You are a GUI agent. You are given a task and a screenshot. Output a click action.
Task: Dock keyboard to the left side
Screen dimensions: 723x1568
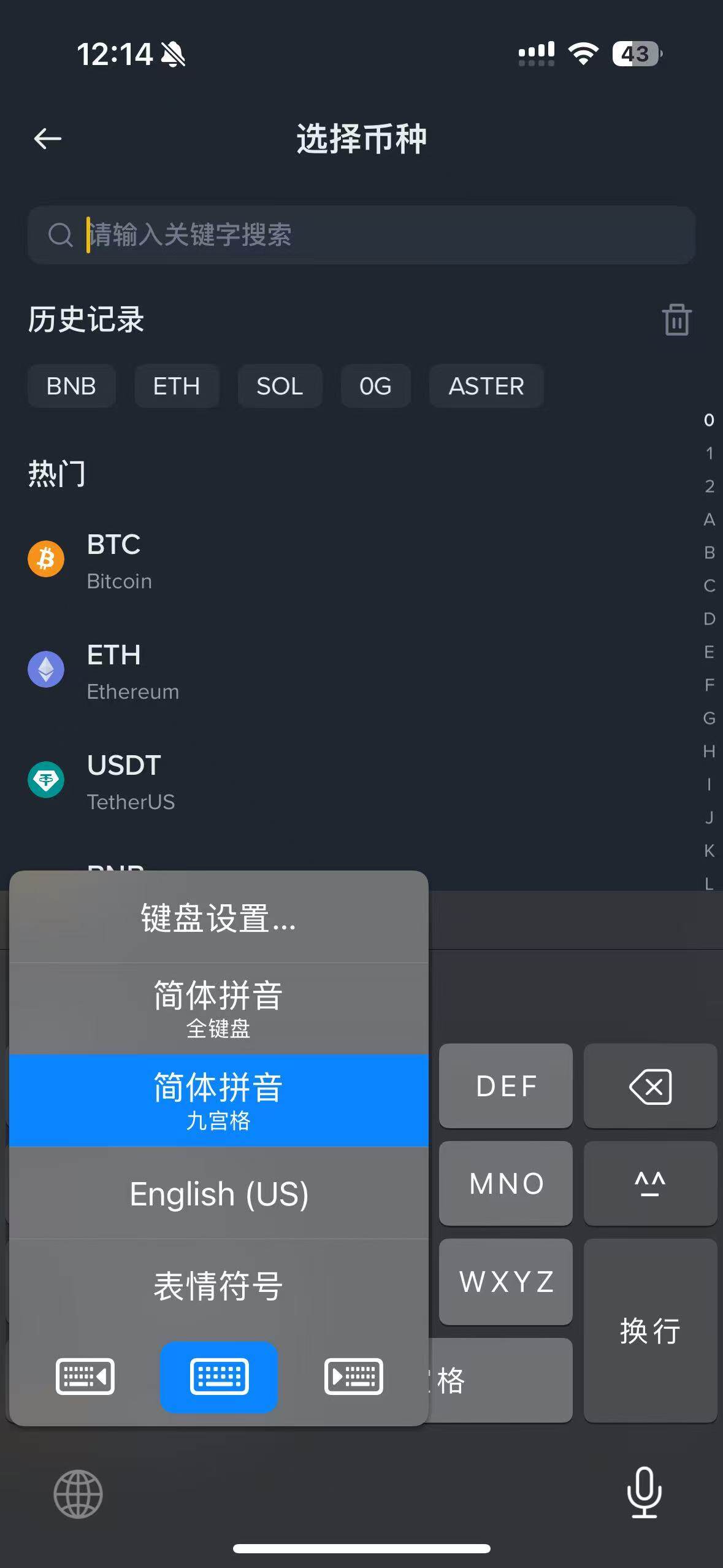(85, 1376)
